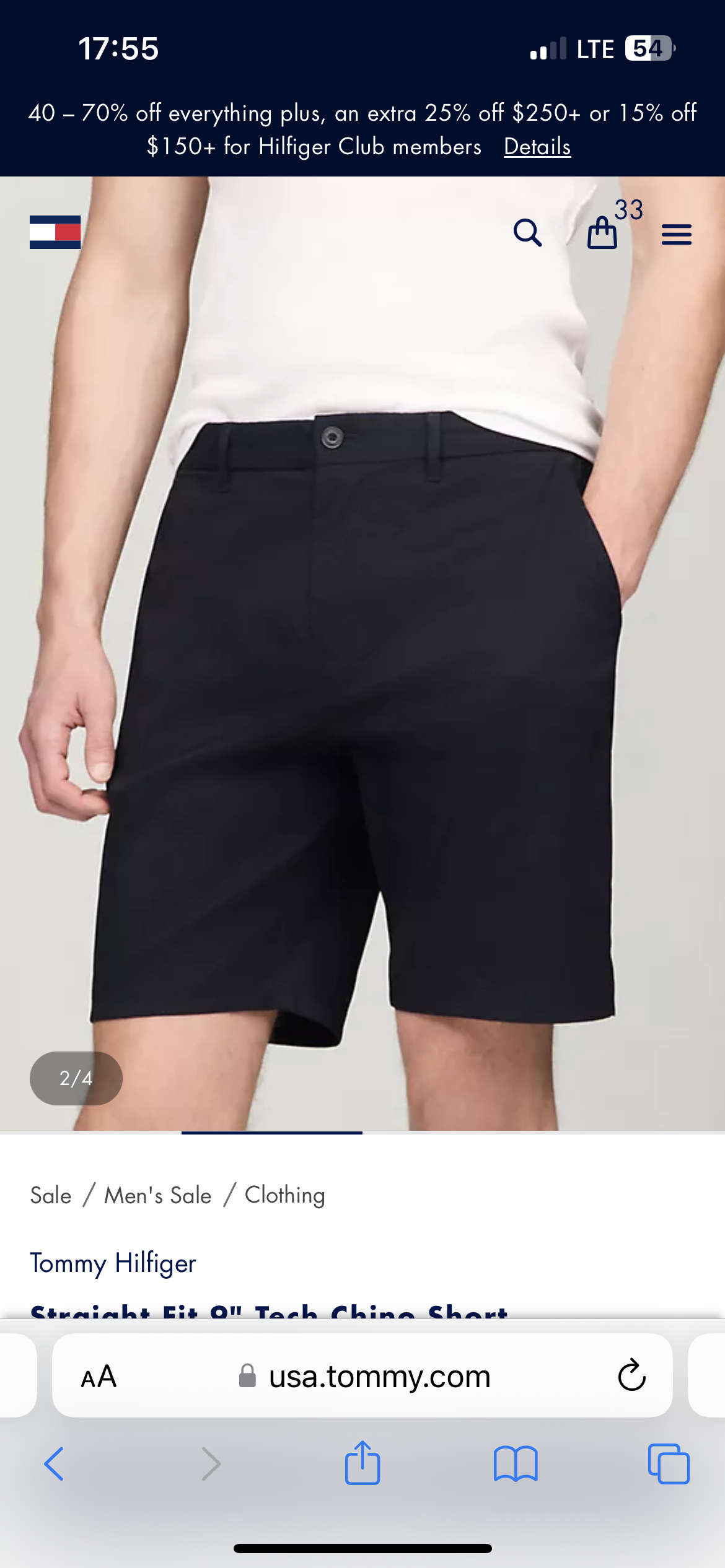Reload the page
Image resolution: width=725 pixels, height=1568 pixels.
click(x=631, y=1375)
